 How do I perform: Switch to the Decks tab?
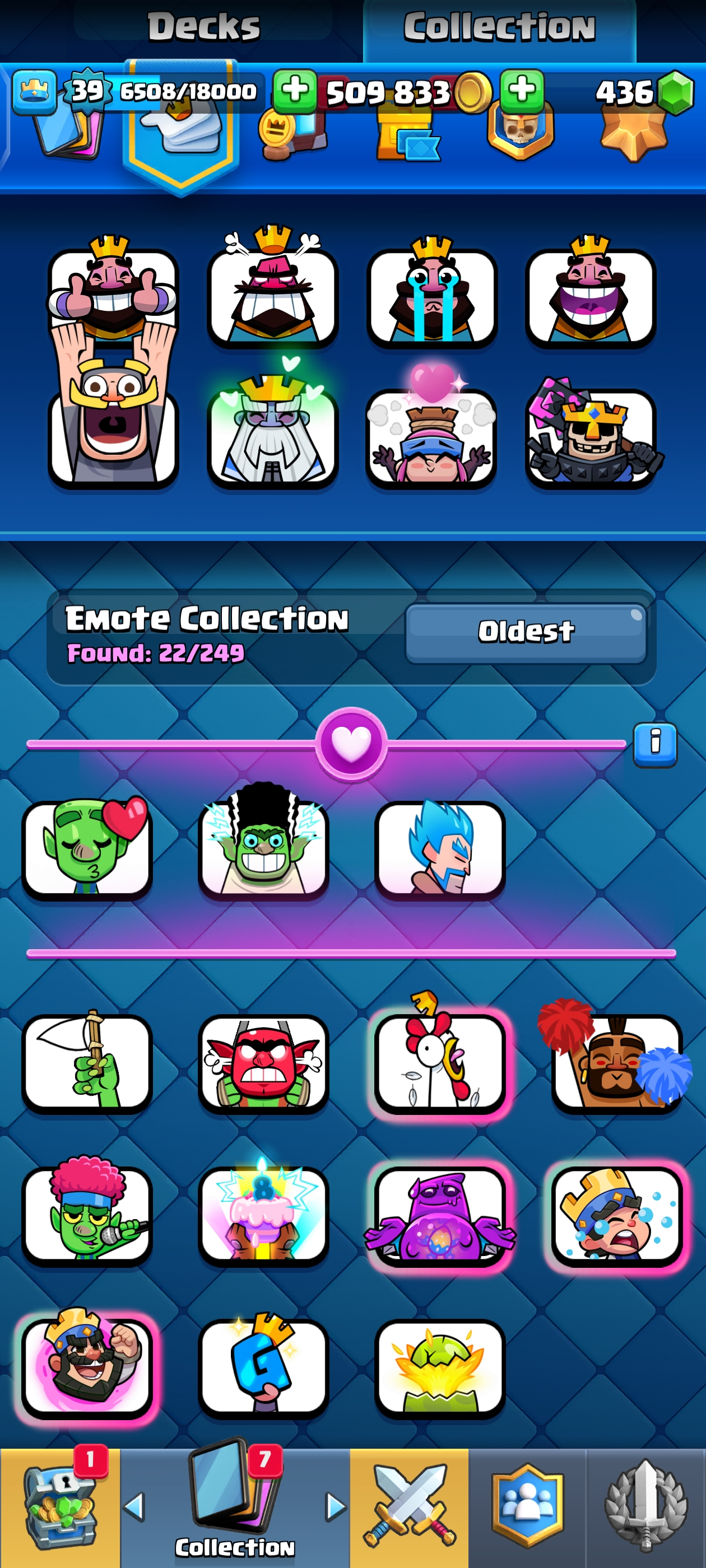pyautogui.click(x=203, y=27)
